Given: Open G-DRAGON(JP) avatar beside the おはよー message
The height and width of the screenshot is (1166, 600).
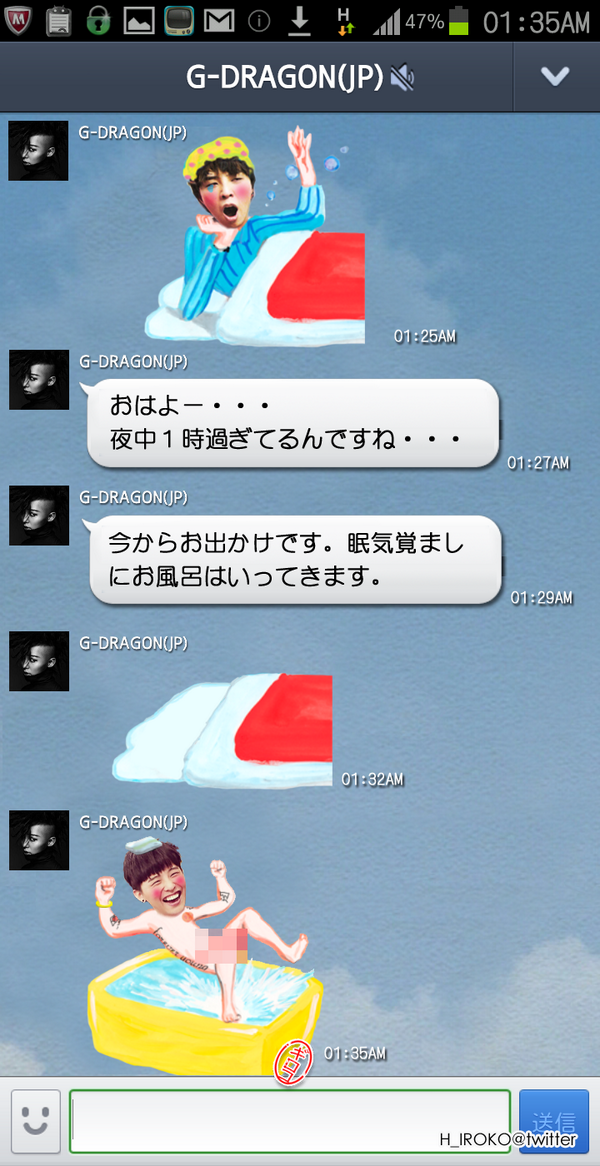Looking at the screenshot, I should pos(39,380).
